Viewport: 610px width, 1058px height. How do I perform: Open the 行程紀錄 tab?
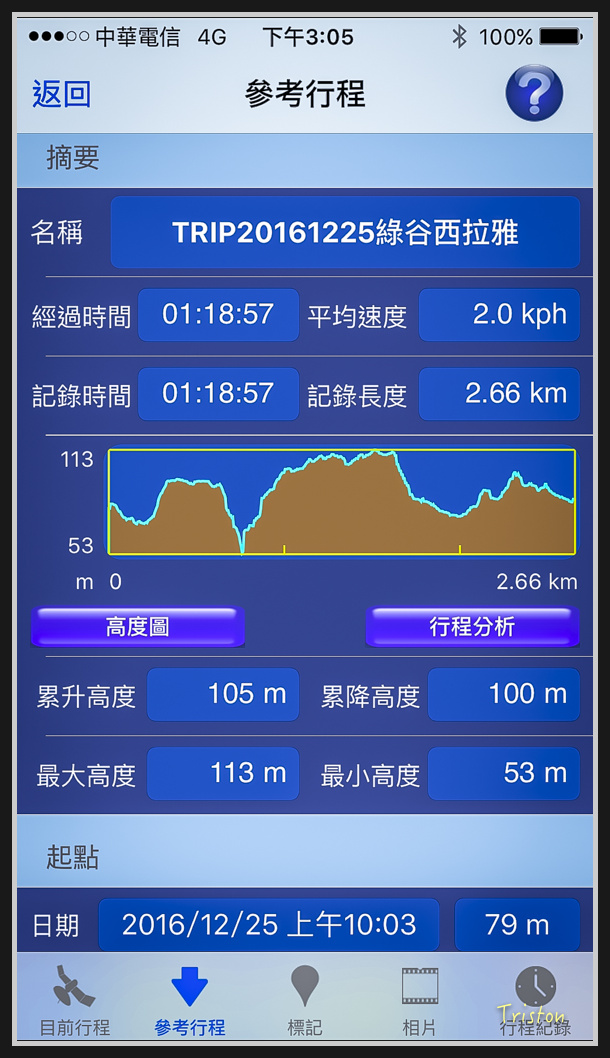tap(535, 999)
